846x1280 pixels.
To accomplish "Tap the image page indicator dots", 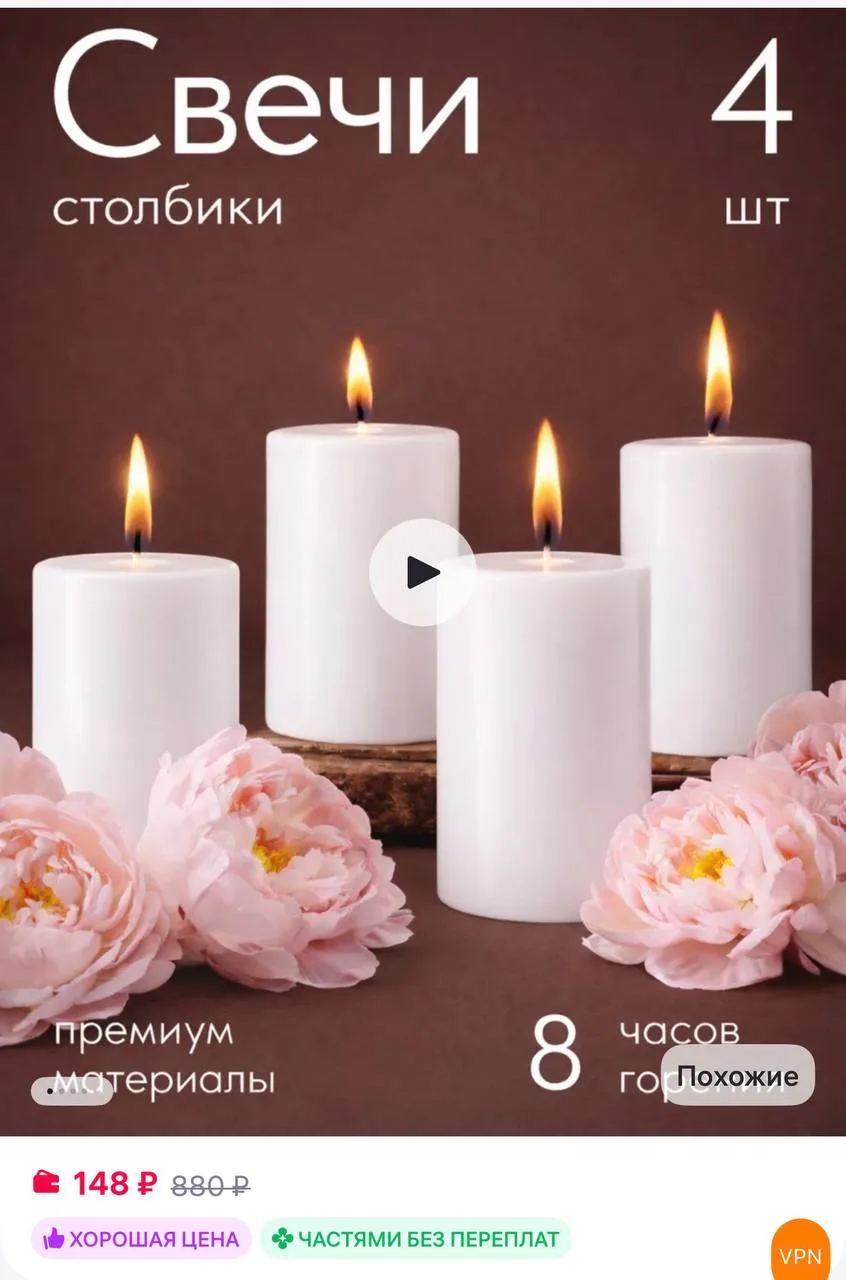I will [71, 1092].
